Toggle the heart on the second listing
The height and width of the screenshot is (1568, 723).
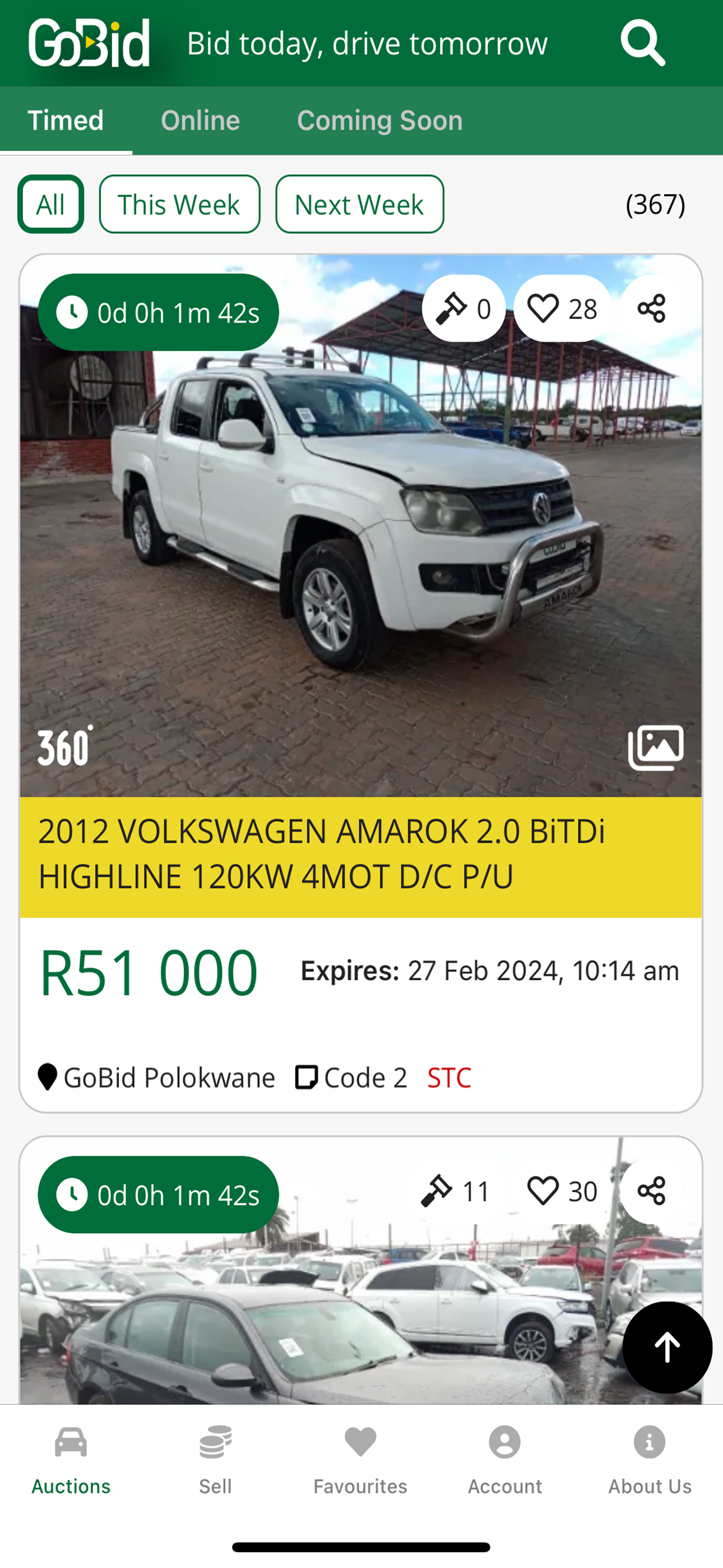click(x=545, y=1191)
